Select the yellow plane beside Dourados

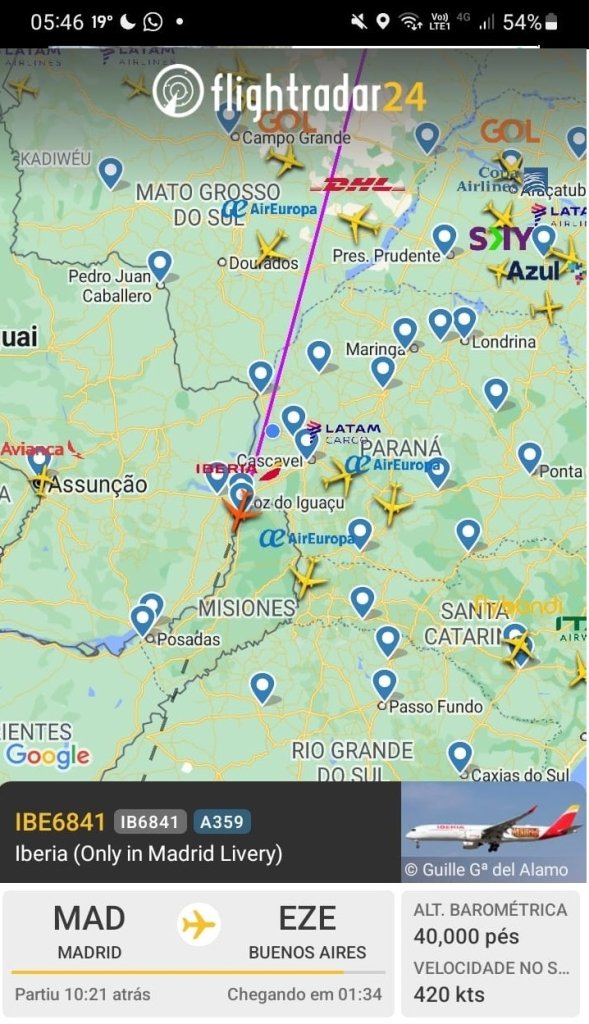(270, 246)
